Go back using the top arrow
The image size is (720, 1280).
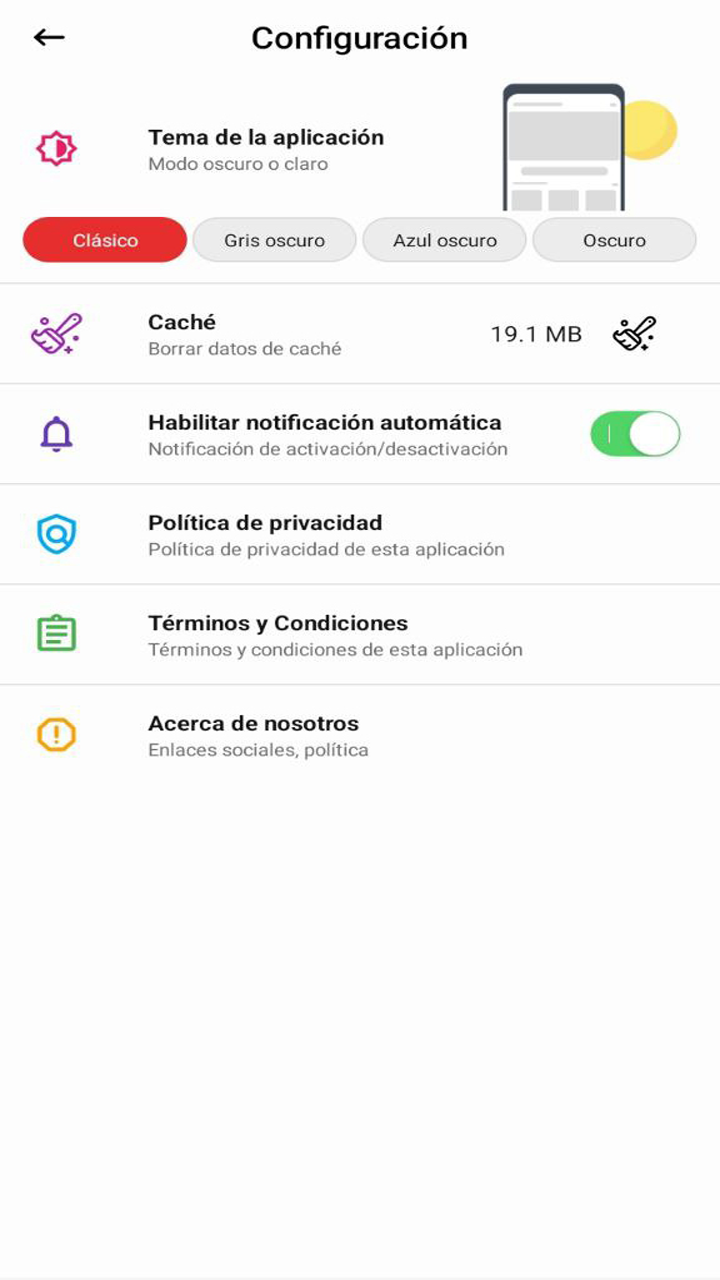[x=49, y=38]
